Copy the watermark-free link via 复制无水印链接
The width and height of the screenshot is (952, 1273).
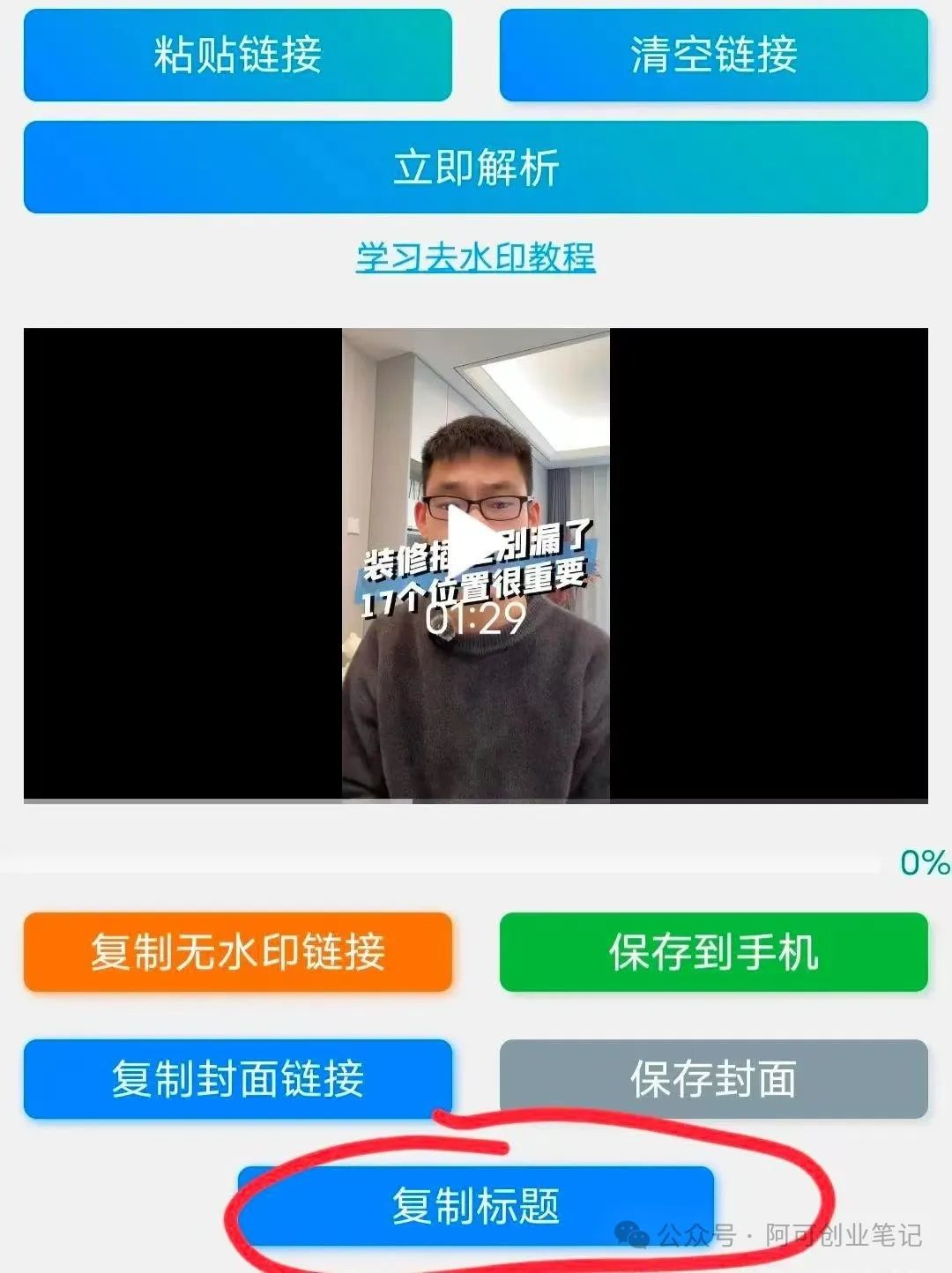(x=237, y=952)
